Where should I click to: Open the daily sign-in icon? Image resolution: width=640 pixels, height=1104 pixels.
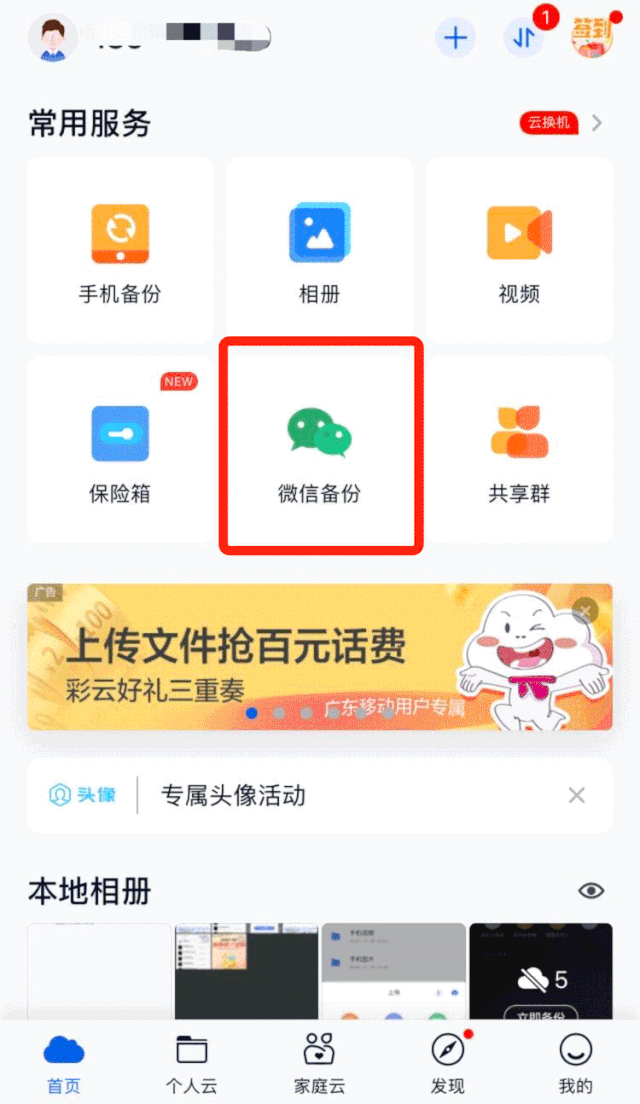pyautogui.click(x=591, y=36)
